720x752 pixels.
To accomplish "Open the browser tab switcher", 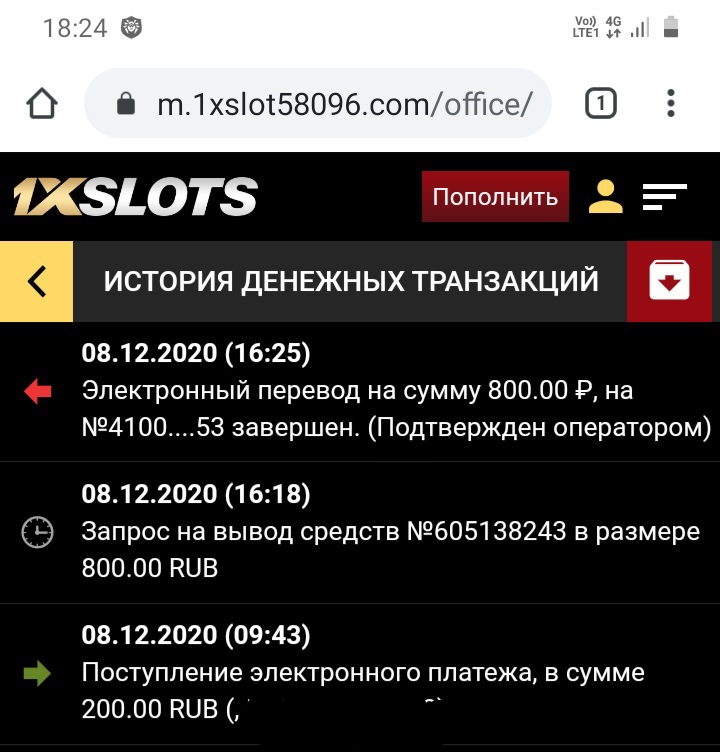I will tap(600, 103).
